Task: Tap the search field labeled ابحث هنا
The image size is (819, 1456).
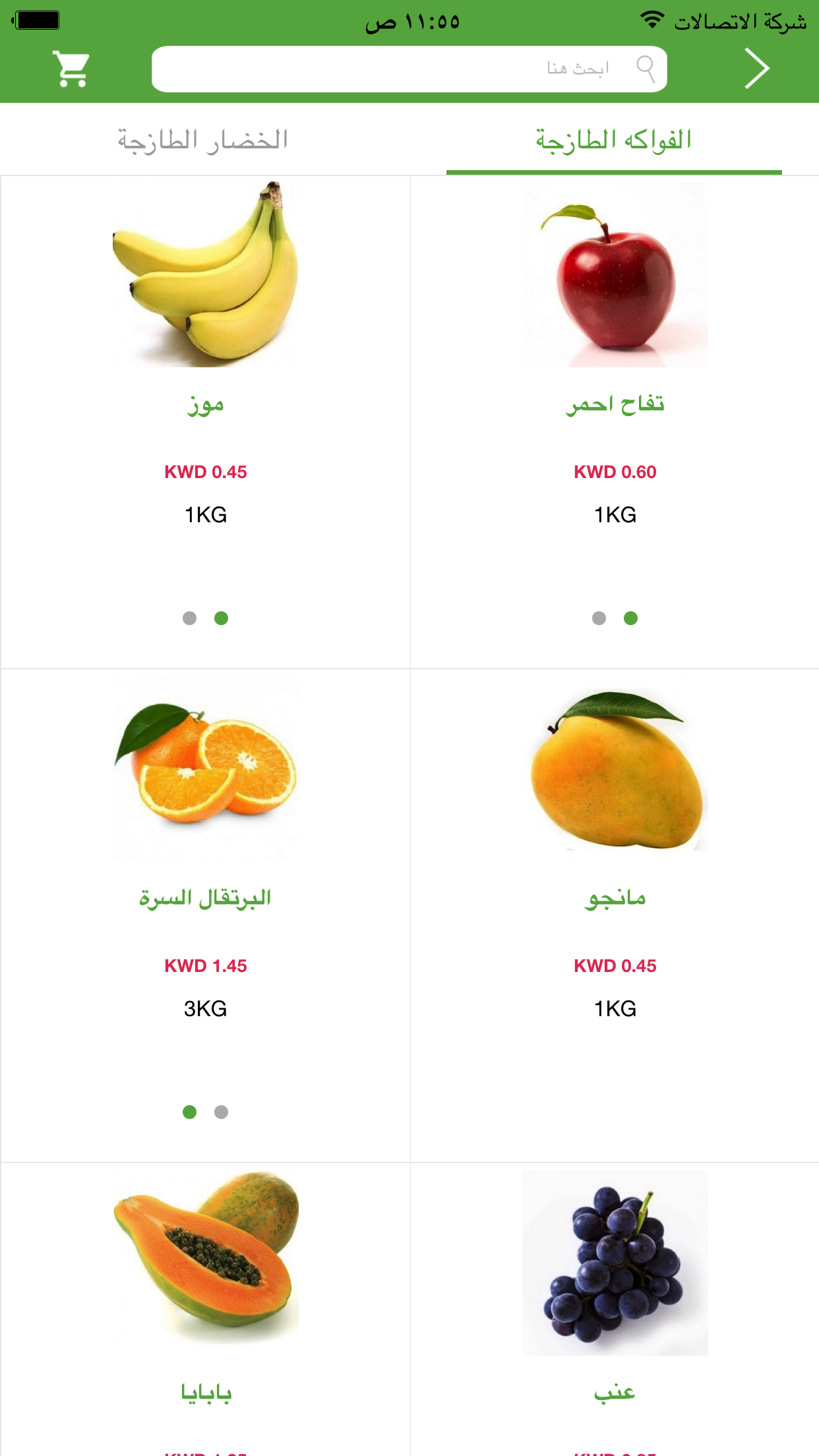Action: click(x=409, y=69)
